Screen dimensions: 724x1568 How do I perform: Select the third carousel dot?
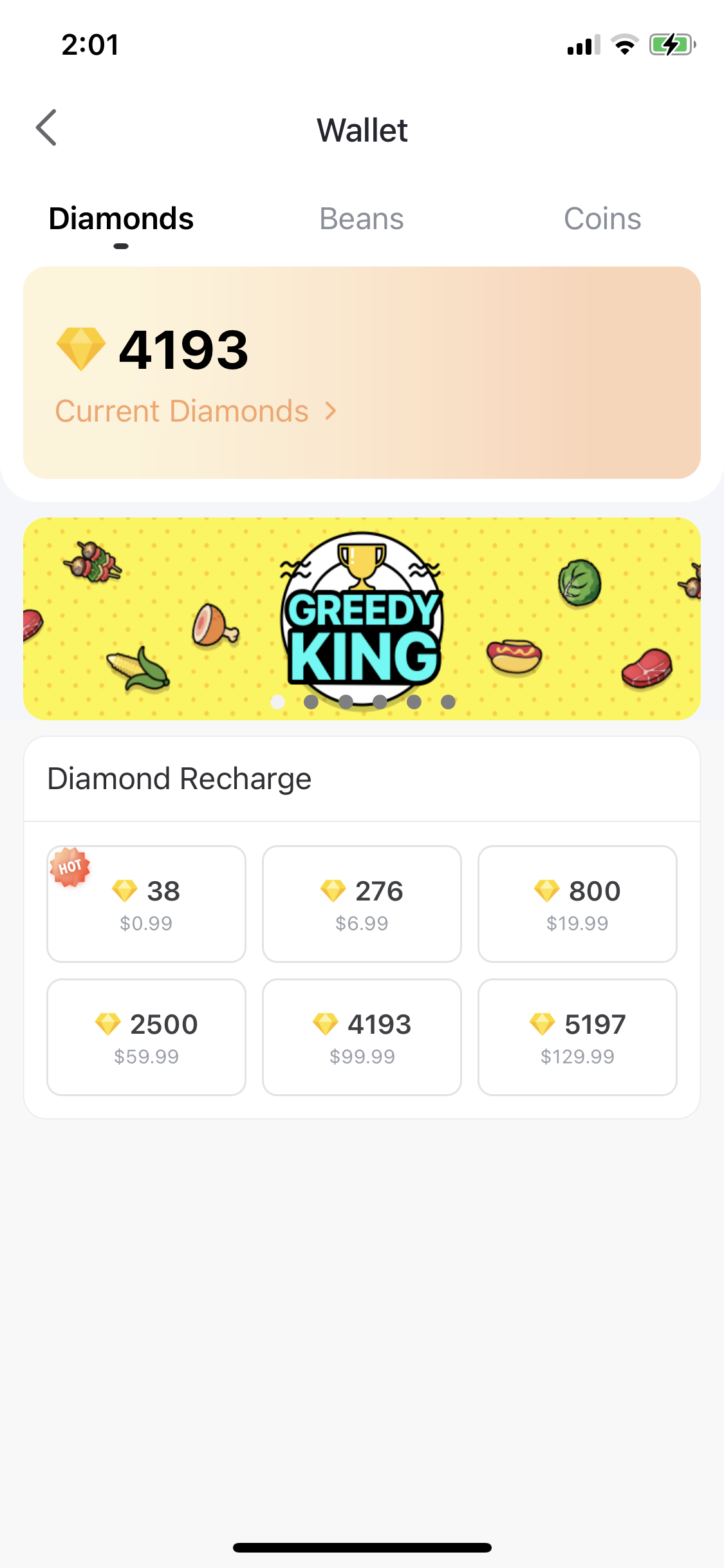coord(346,703)
